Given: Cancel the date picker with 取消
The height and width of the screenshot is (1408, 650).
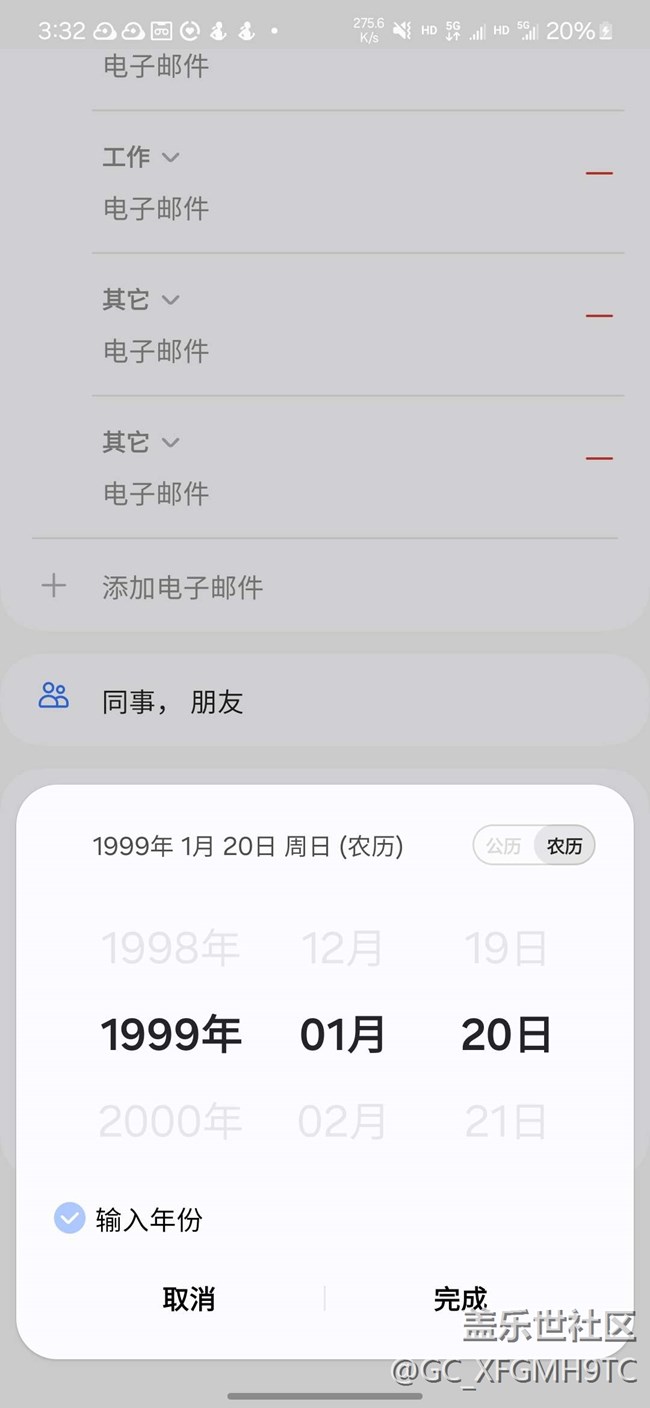Looking at the screenshot, I should 188,1299.
